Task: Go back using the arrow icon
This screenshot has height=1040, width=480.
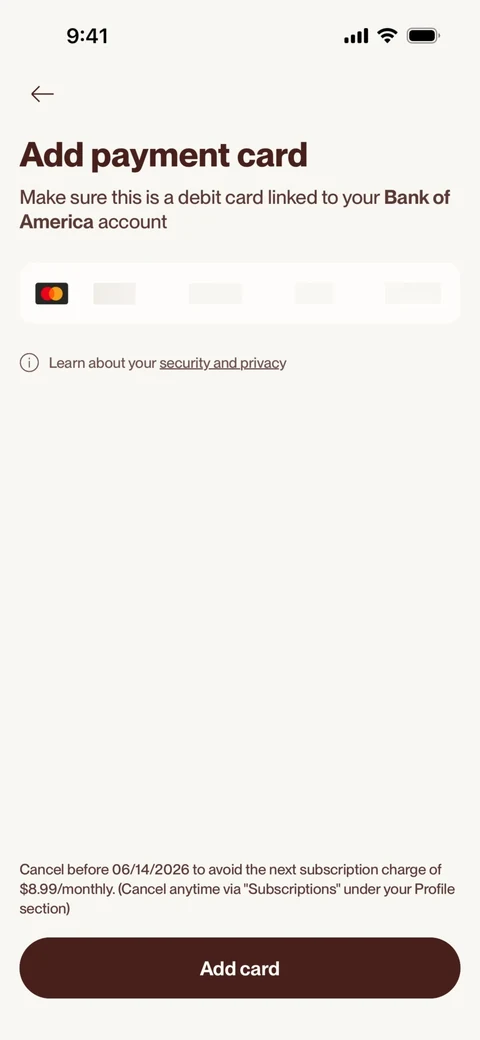Action: (42, 94)
